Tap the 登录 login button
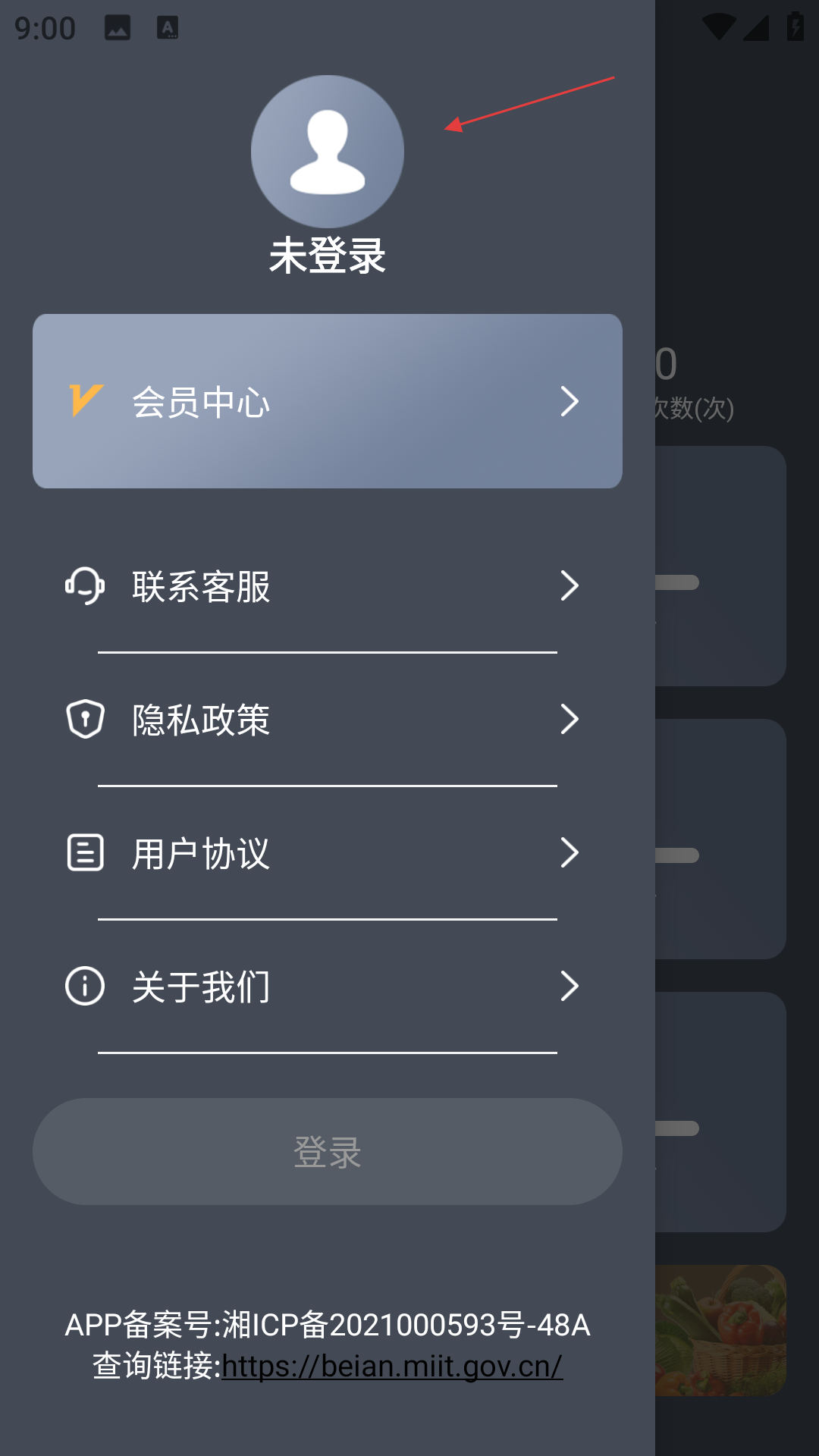 328,1151
